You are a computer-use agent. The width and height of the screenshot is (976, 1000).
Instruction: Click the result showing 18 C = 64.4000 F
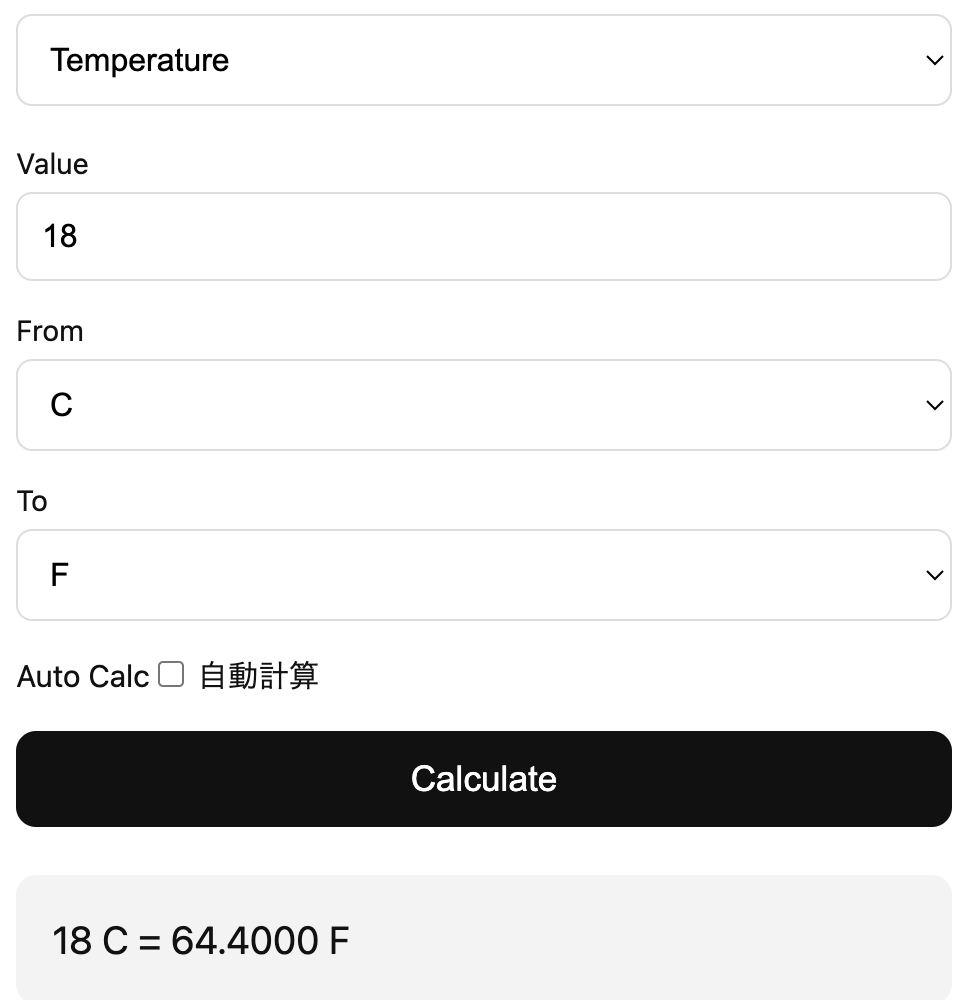pos(200,940)
